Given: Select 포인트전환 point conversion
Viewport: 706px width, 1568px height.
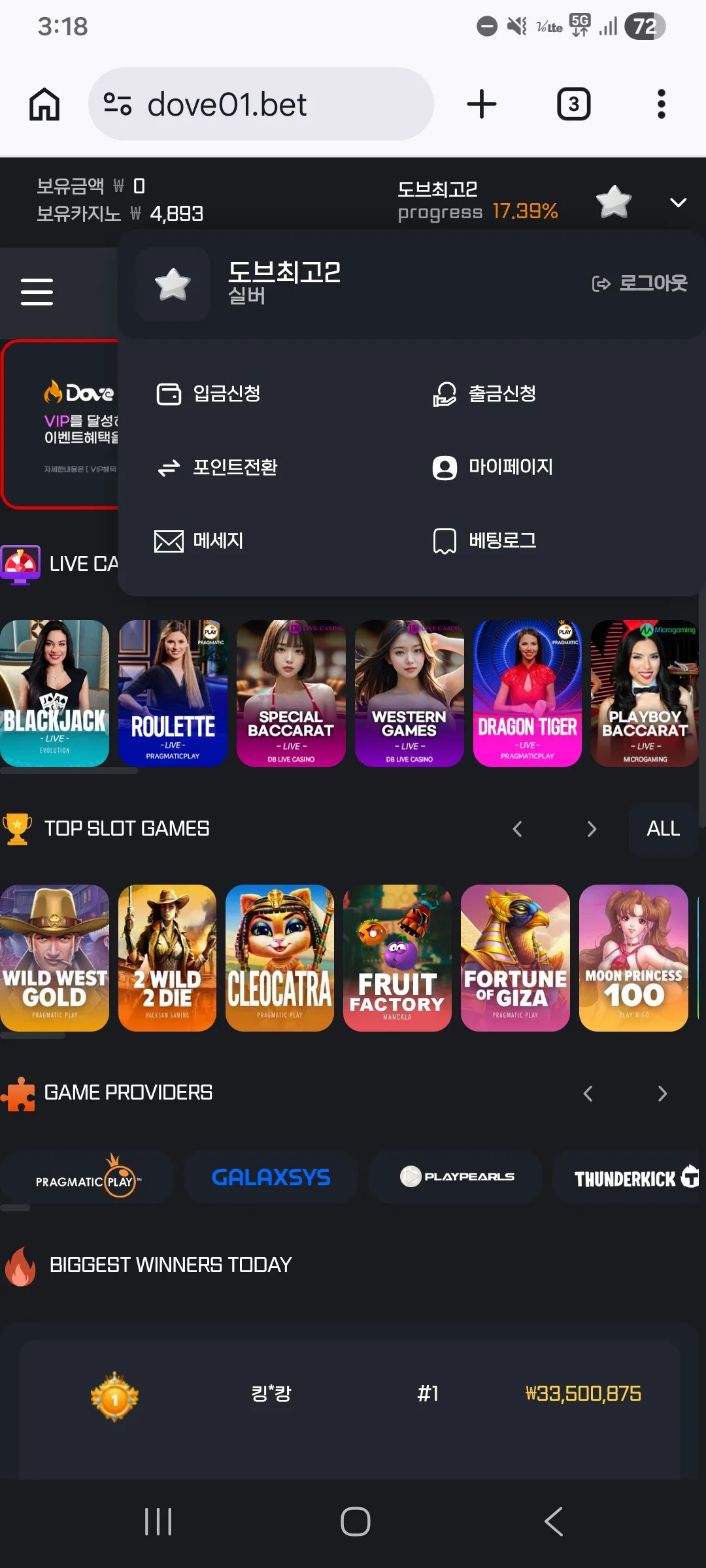Looking at the screenshot, I should [217, 467].
